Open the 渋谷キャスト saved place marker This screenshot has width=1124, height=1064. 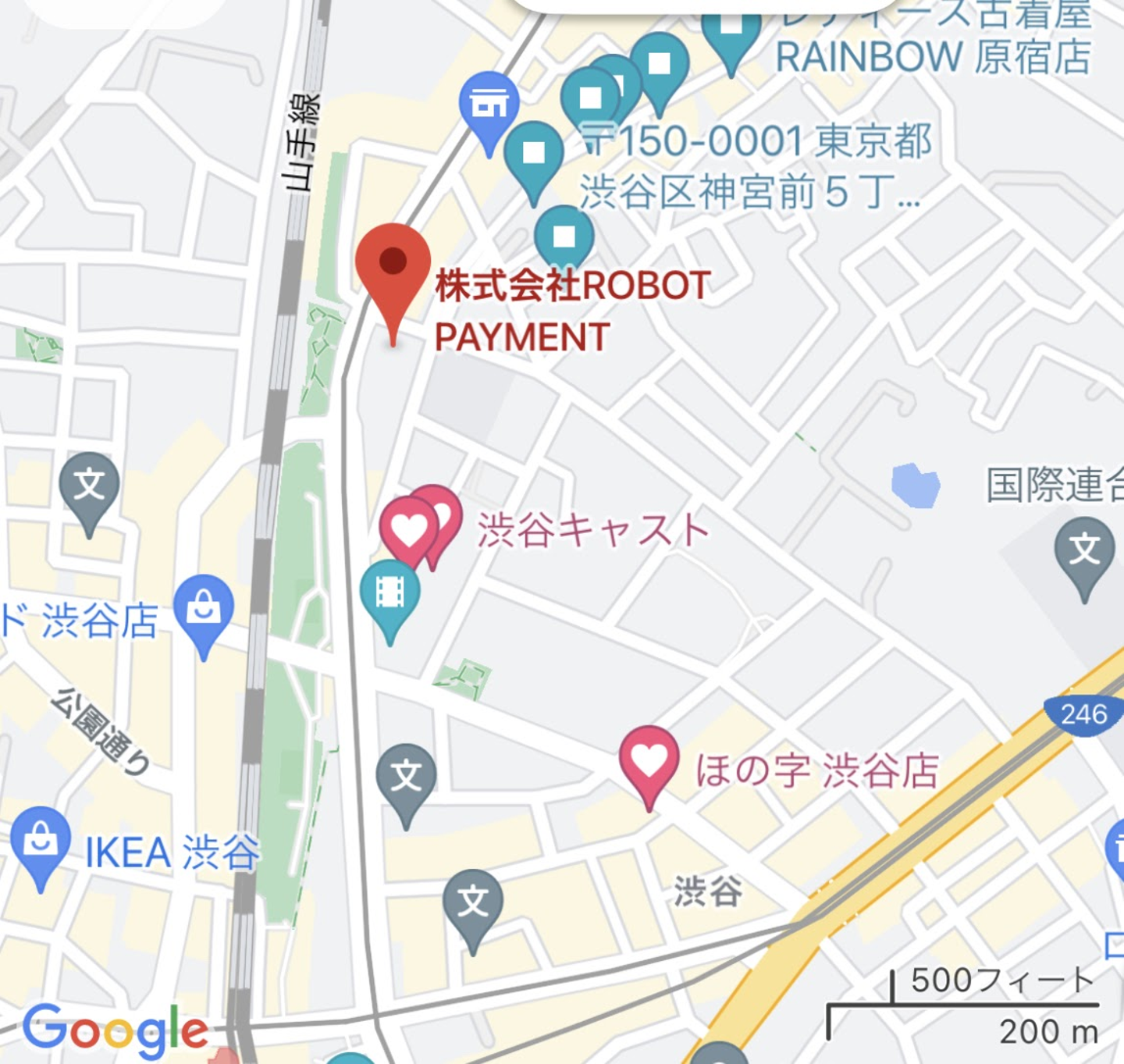point(409,531)
